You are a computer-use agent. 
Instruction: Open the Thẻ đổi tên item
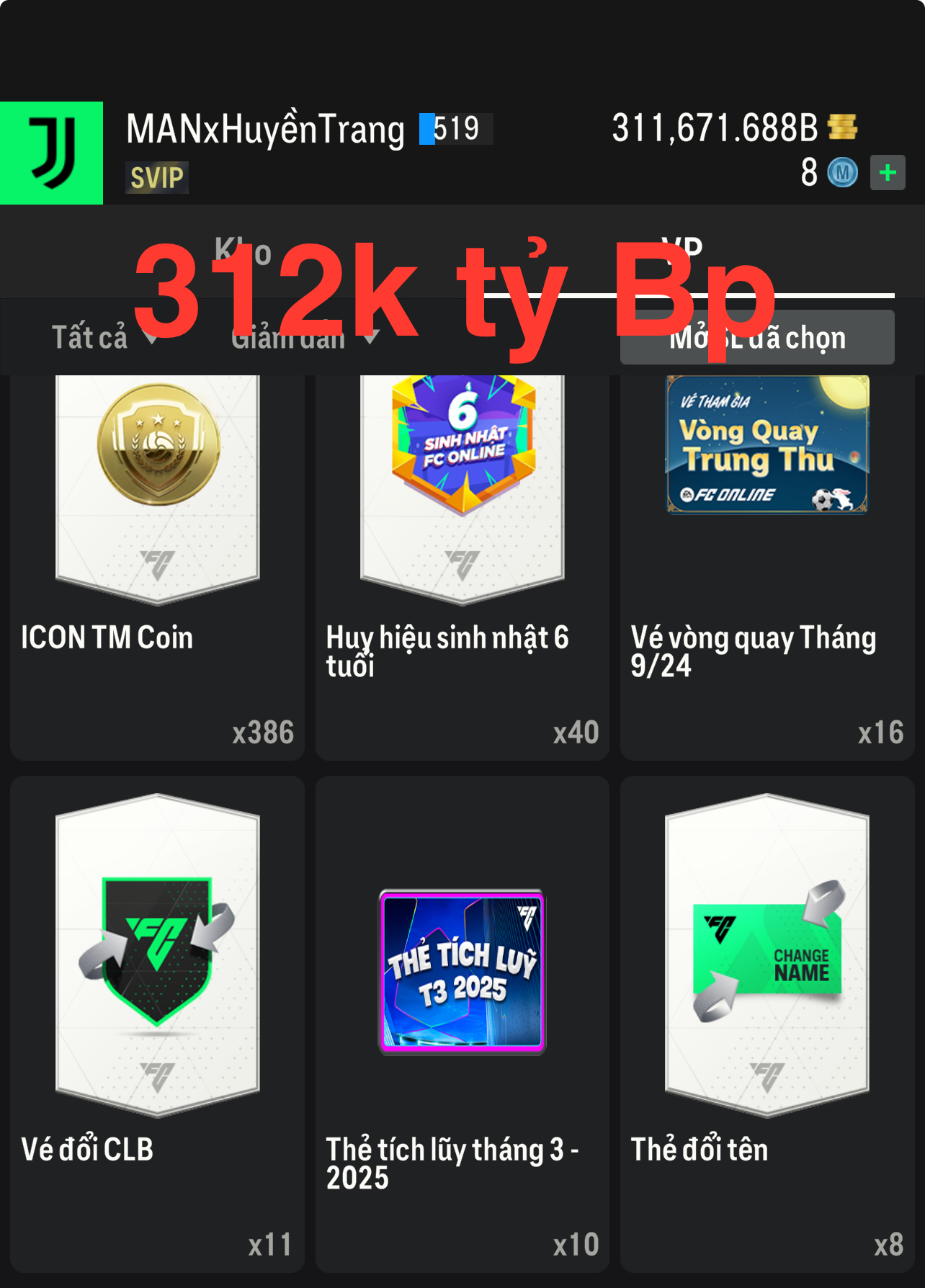click(767, 1023)
